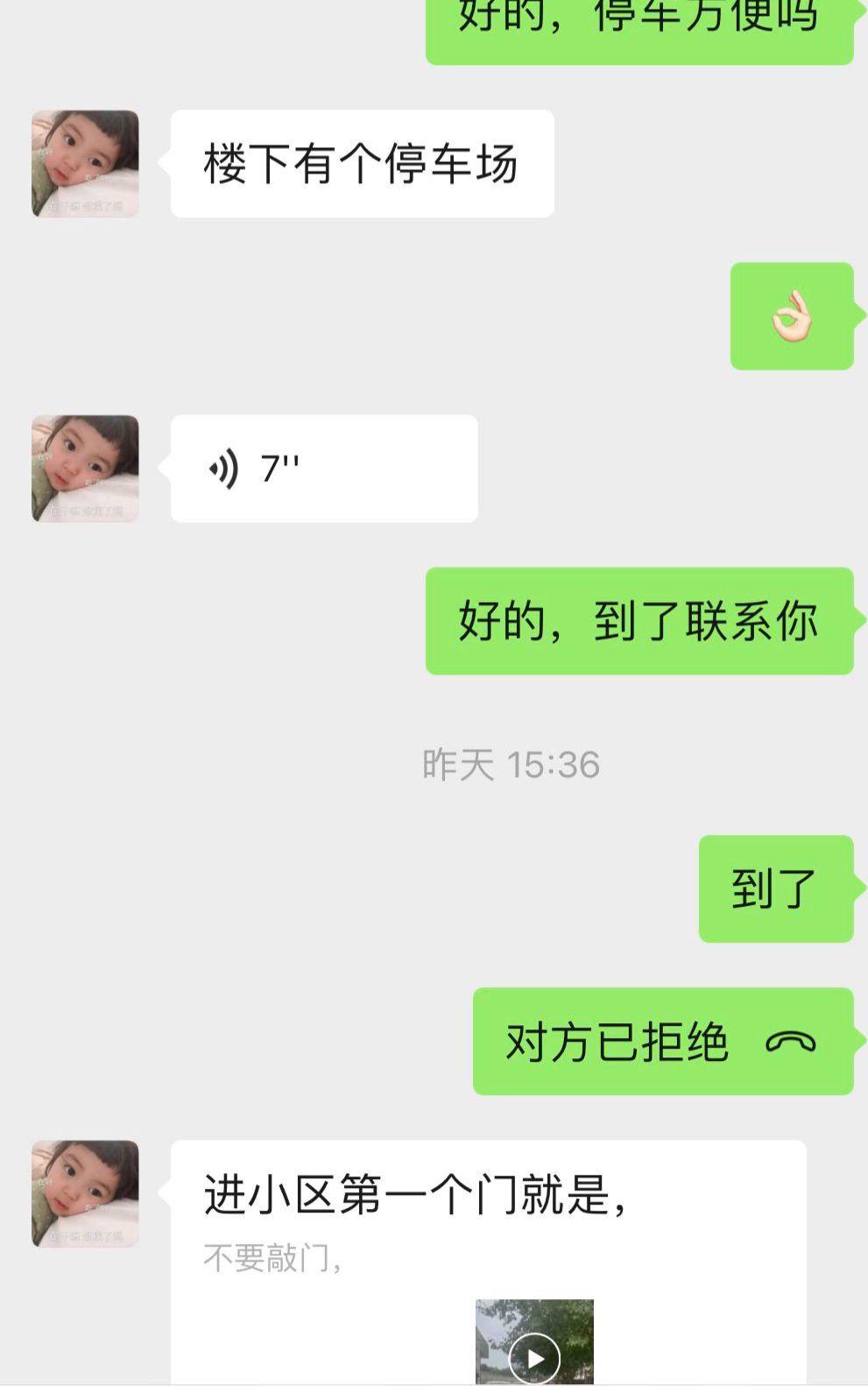Redial from the 对方已拒绝 call bubble
The height and width of the screenshot is (1386, 868).
click(x=662, y=1042)
